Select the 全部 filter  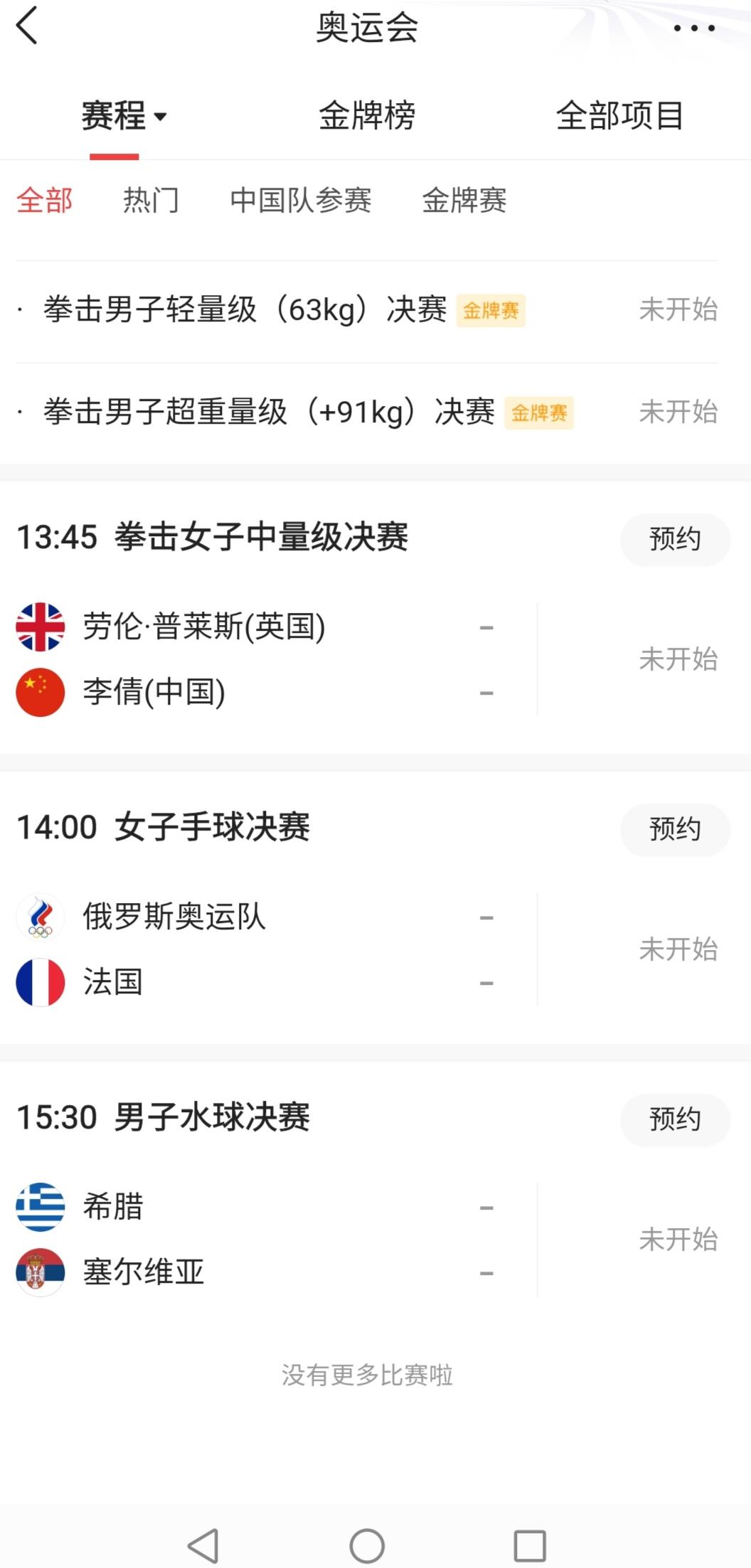pyautogui.click(x=45, y=201)
